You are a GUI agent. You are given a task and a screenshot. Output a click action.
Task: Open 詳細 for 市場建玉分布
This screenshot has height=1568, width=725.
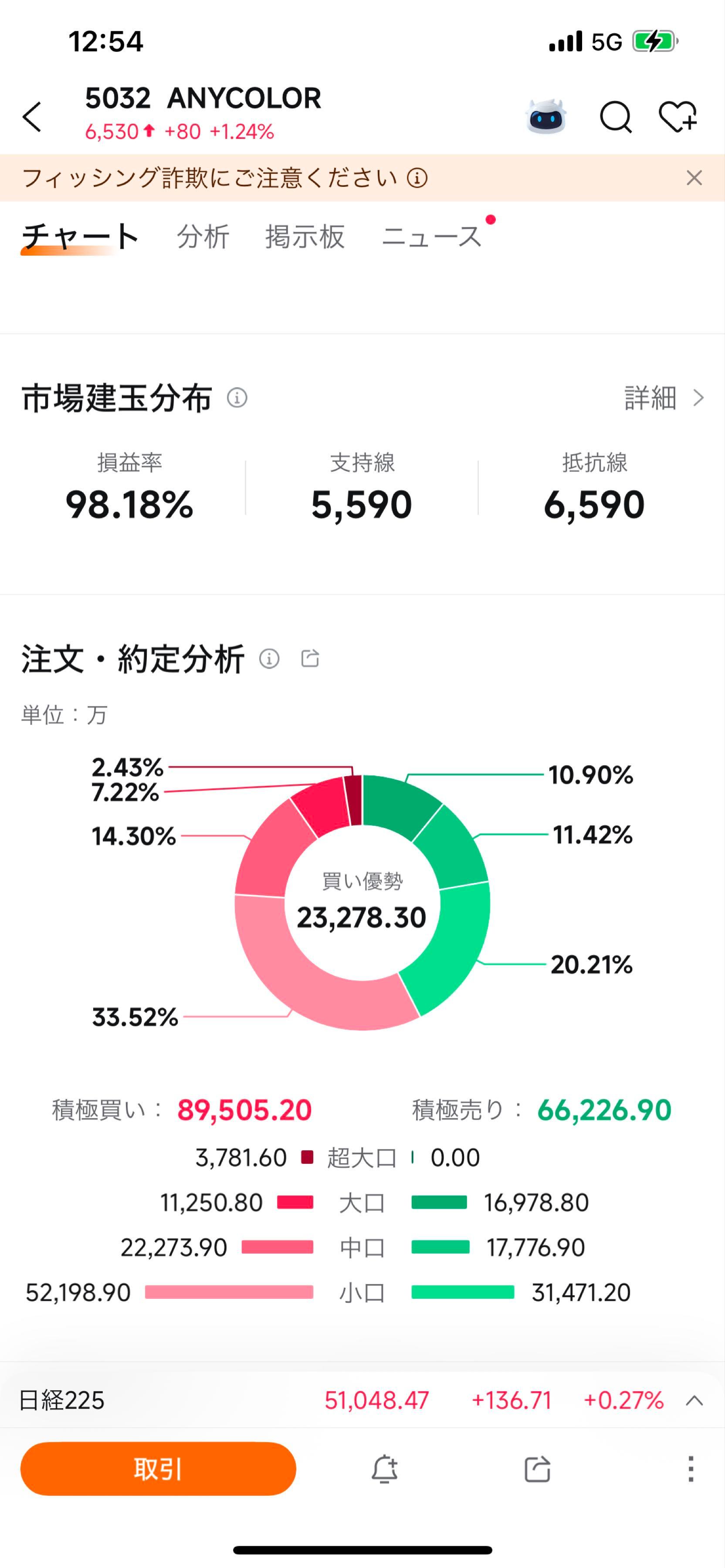tap(664, 398)
